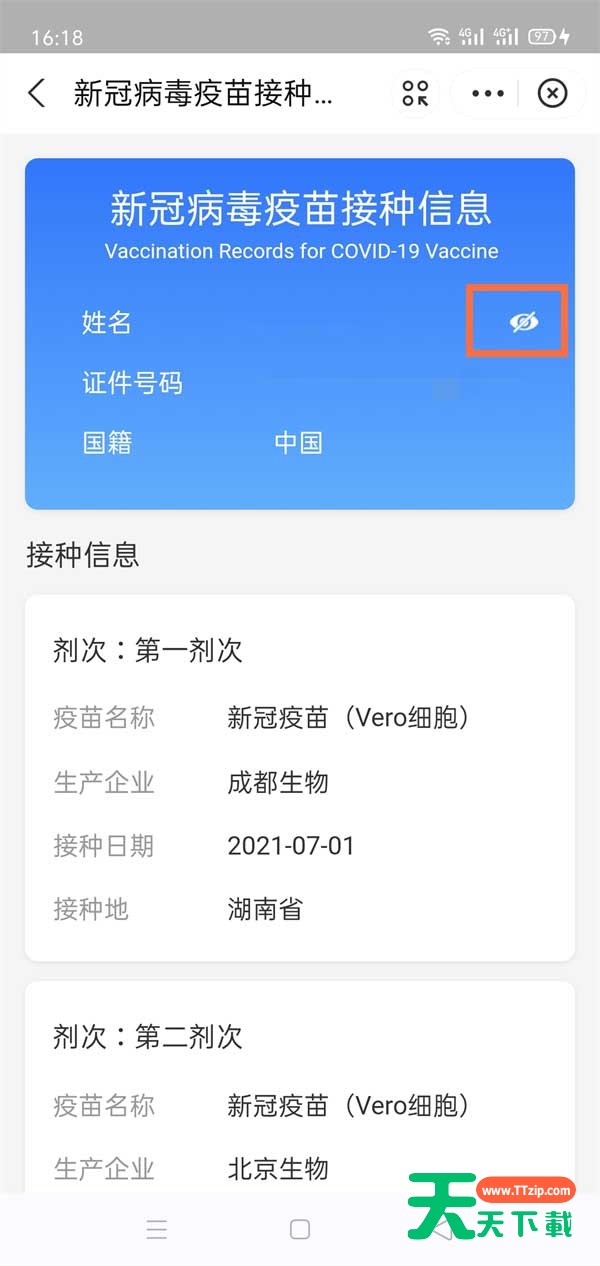Screen dimensions: 600x1266
Task: Open the three-dot more options menu
Action: (488, 94)
